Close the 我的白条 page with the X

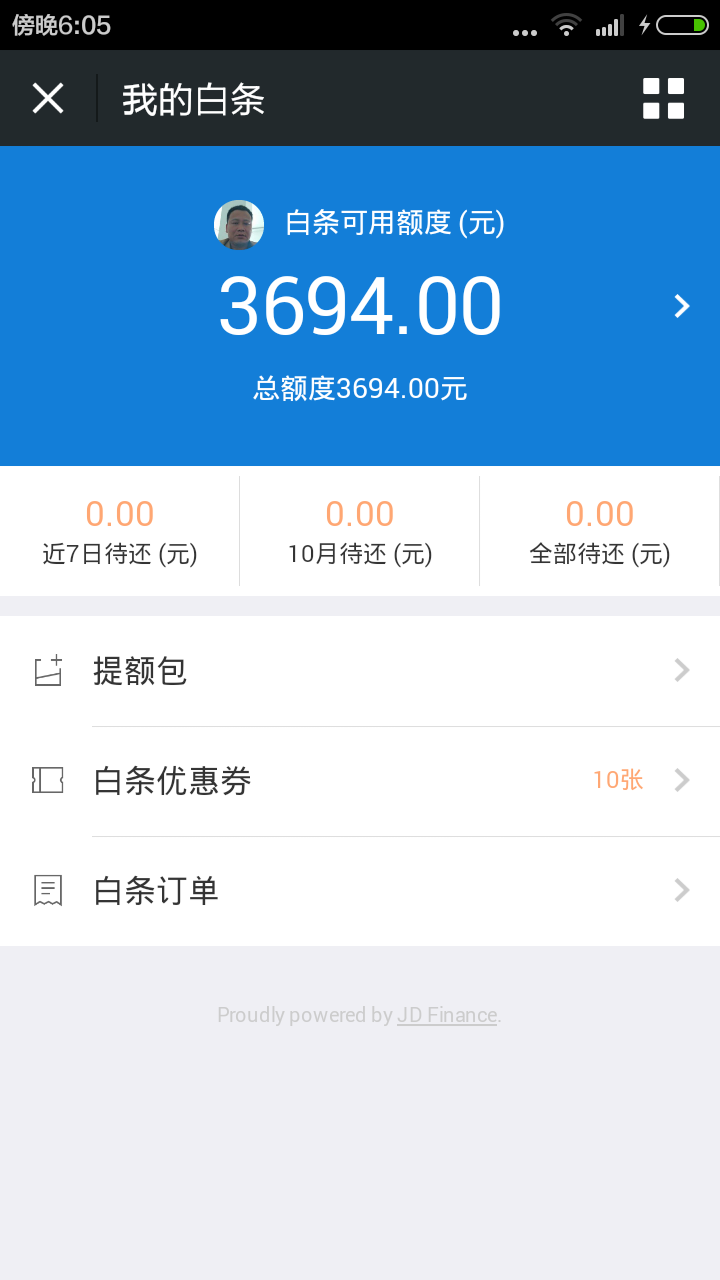(x=47, y=97)
